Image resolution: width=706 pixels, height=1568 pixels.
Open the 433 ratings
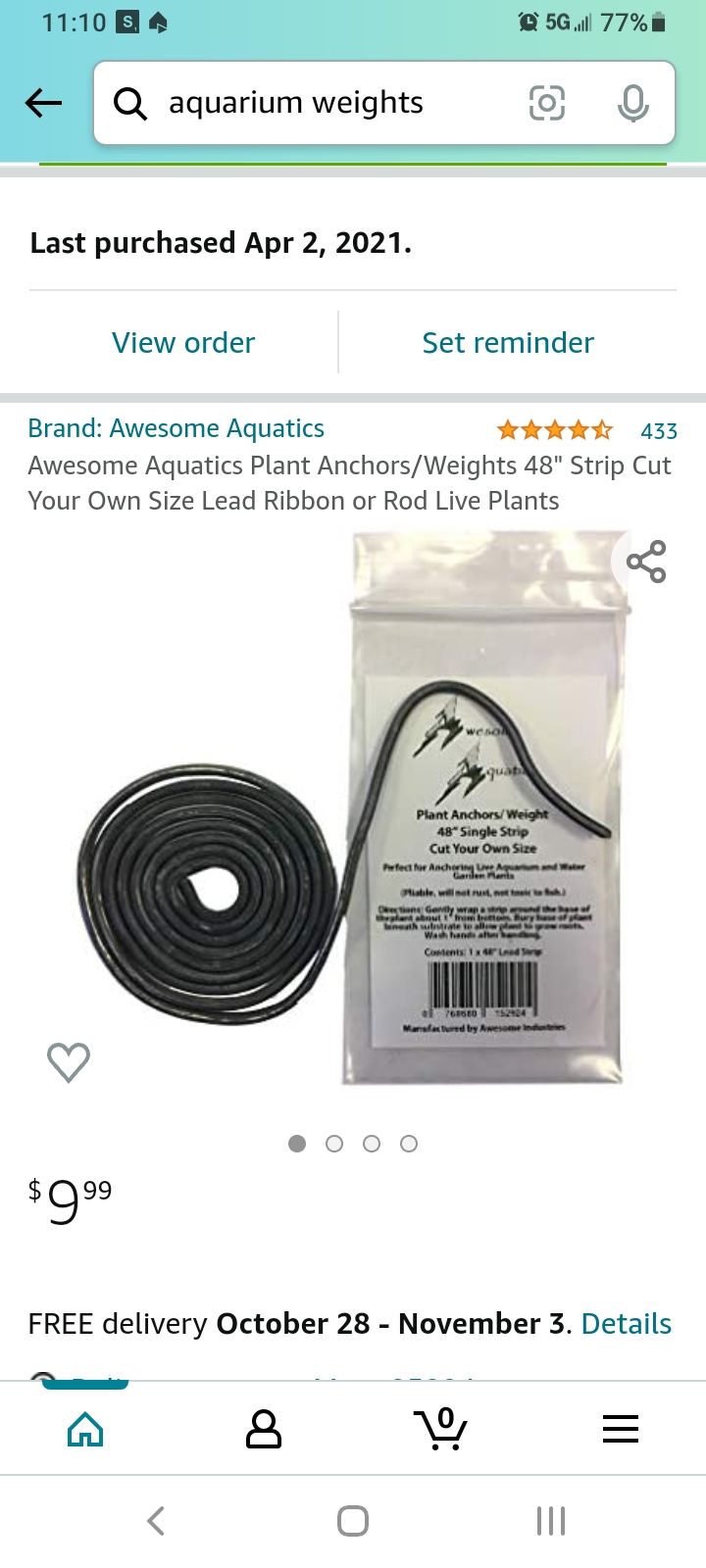tap(658, 430)
